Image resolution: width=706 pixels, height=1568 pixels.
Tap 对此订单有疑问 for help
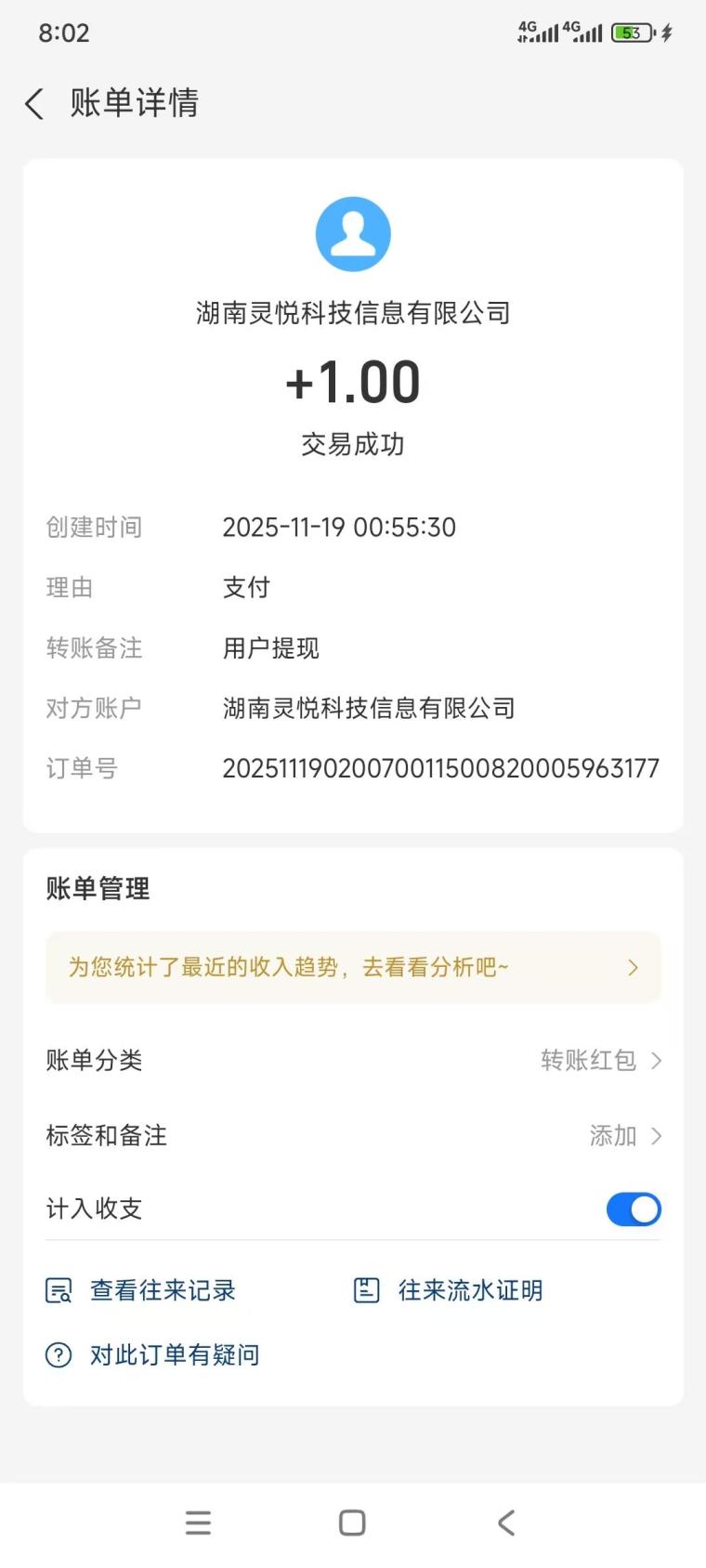tap(153, 1355)
